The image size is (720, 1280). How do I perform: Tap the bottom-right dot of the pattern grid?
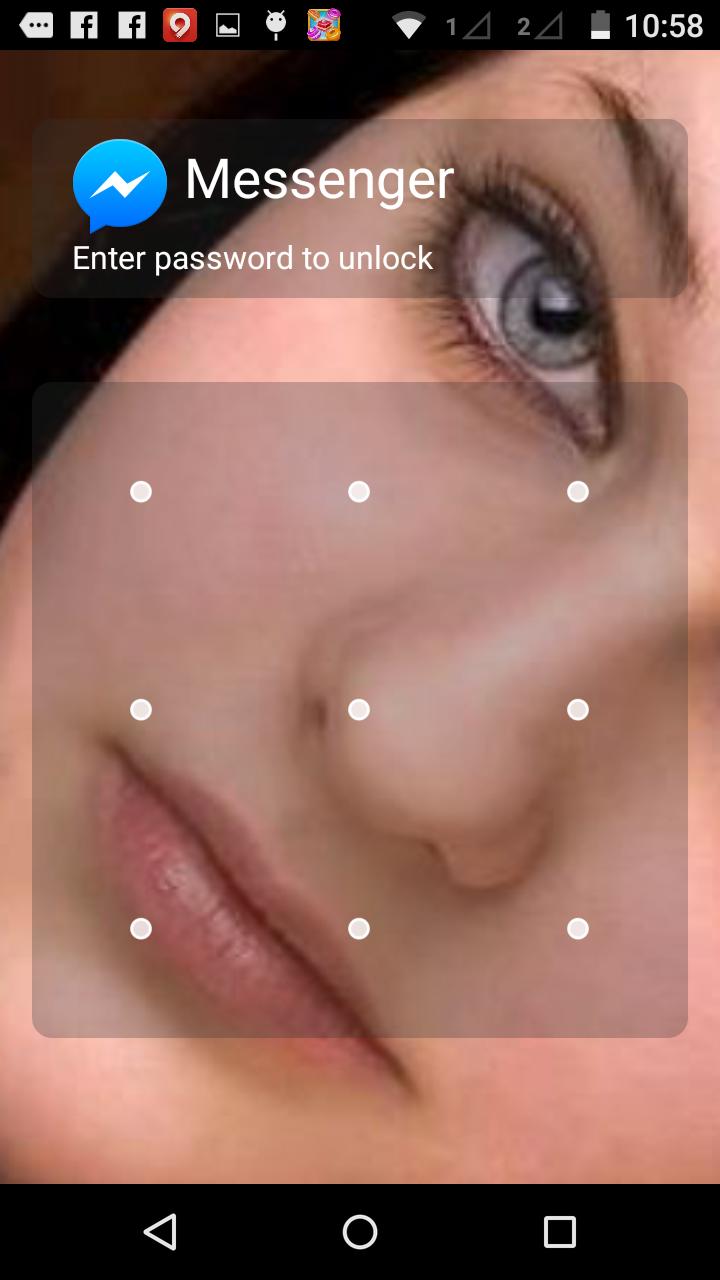578,929
